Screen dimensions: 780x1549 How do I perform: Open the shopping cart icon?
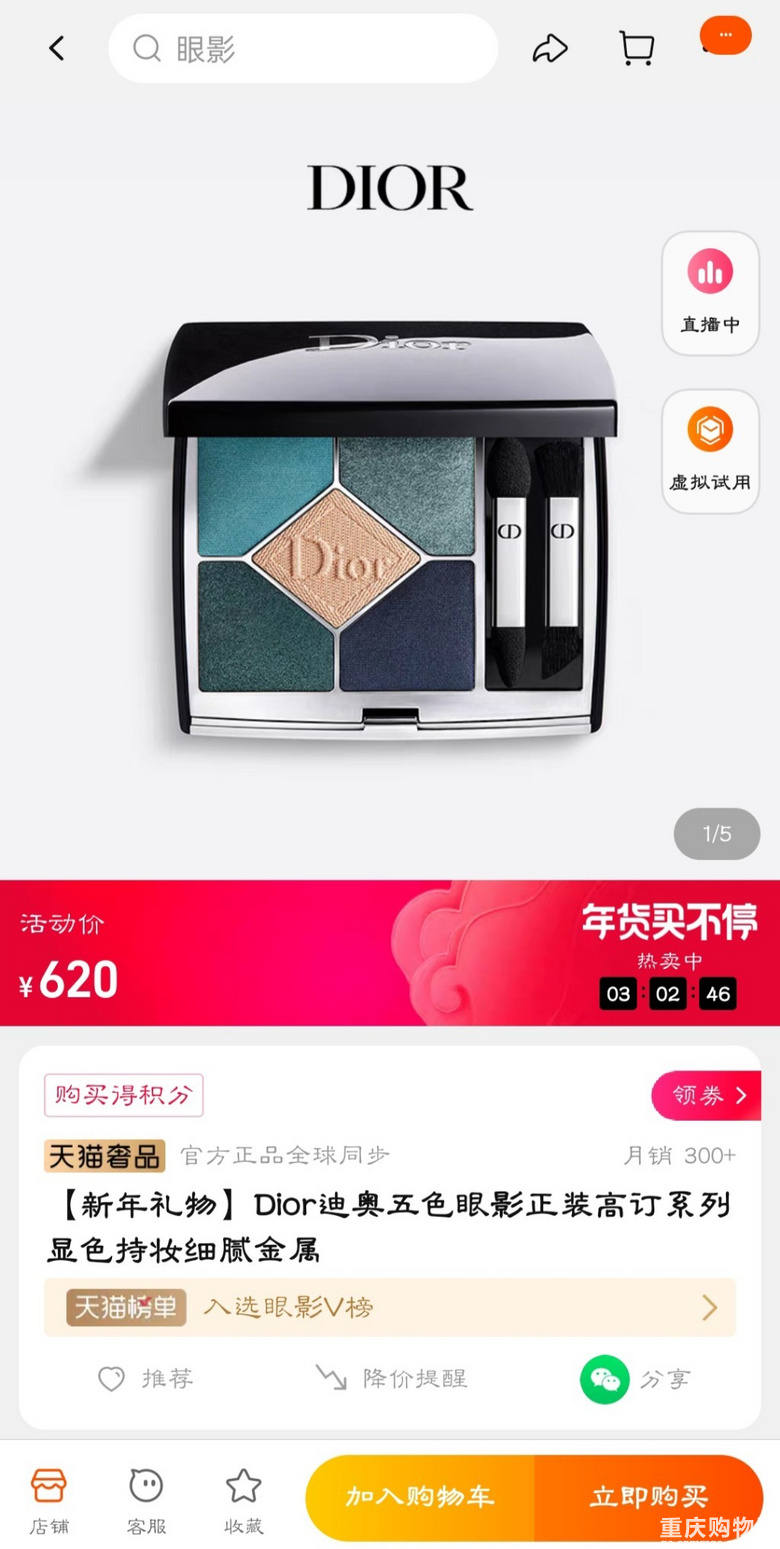pos(636,48)
